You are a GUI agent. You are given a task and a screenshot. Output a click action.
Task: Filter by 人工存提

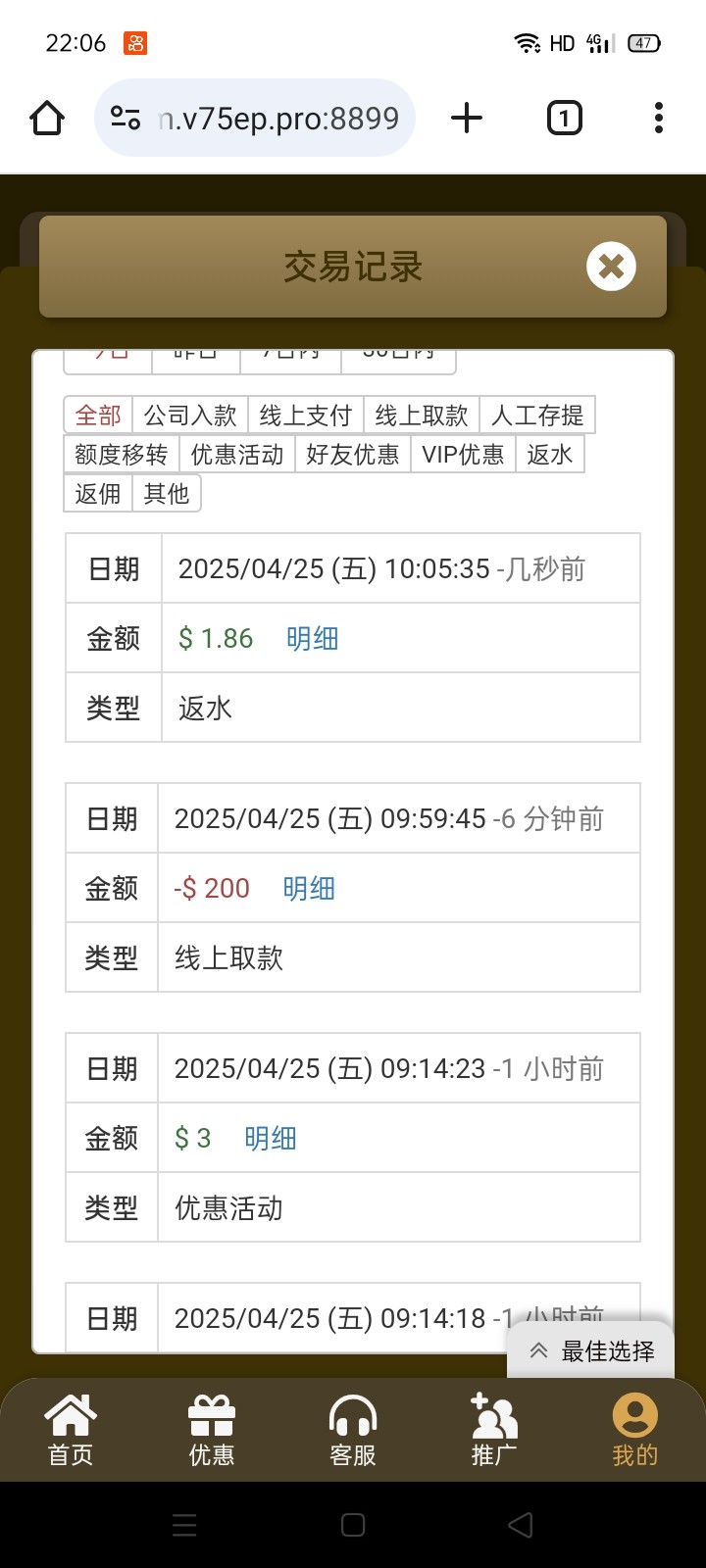pyautogui.click(x=536, y=416)
